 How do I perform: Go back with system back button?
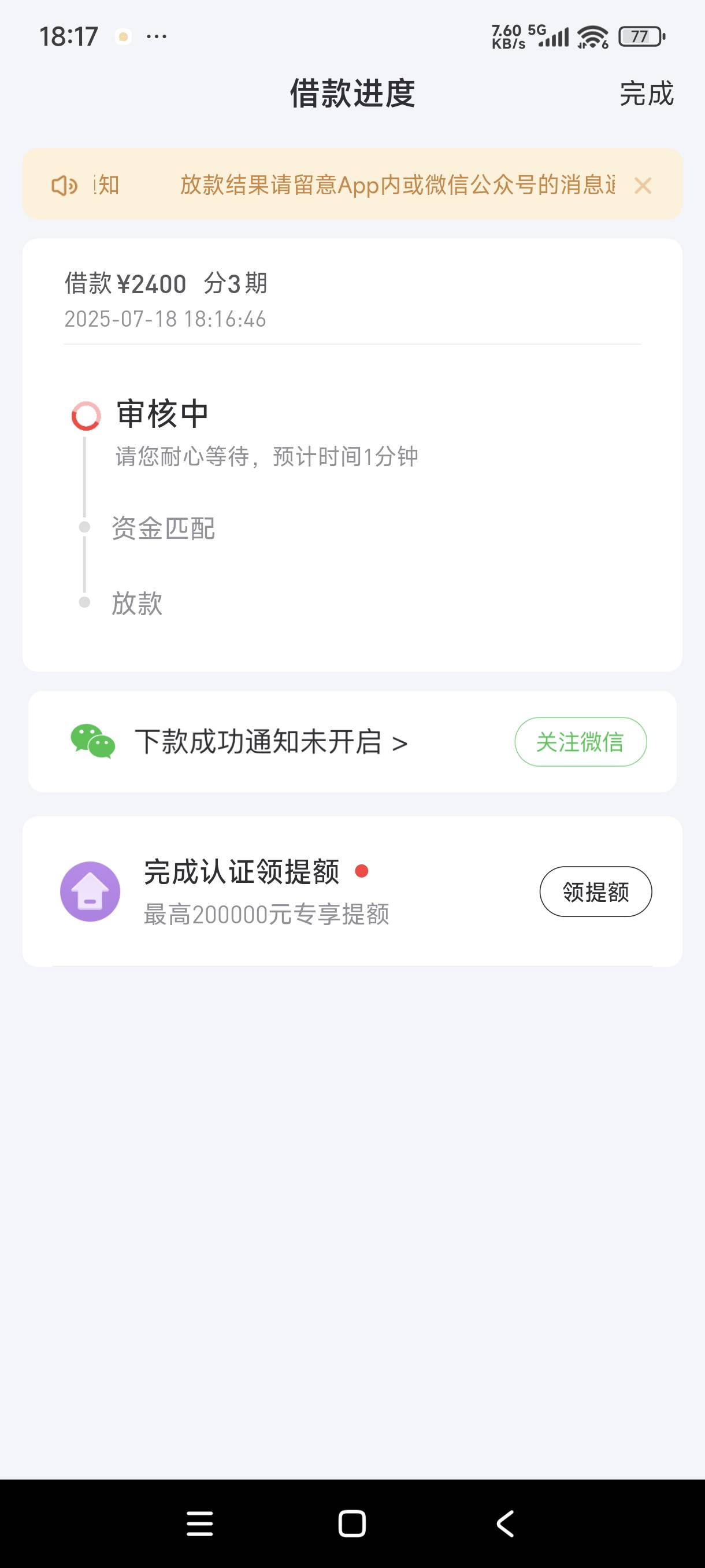pos(505,1524)
